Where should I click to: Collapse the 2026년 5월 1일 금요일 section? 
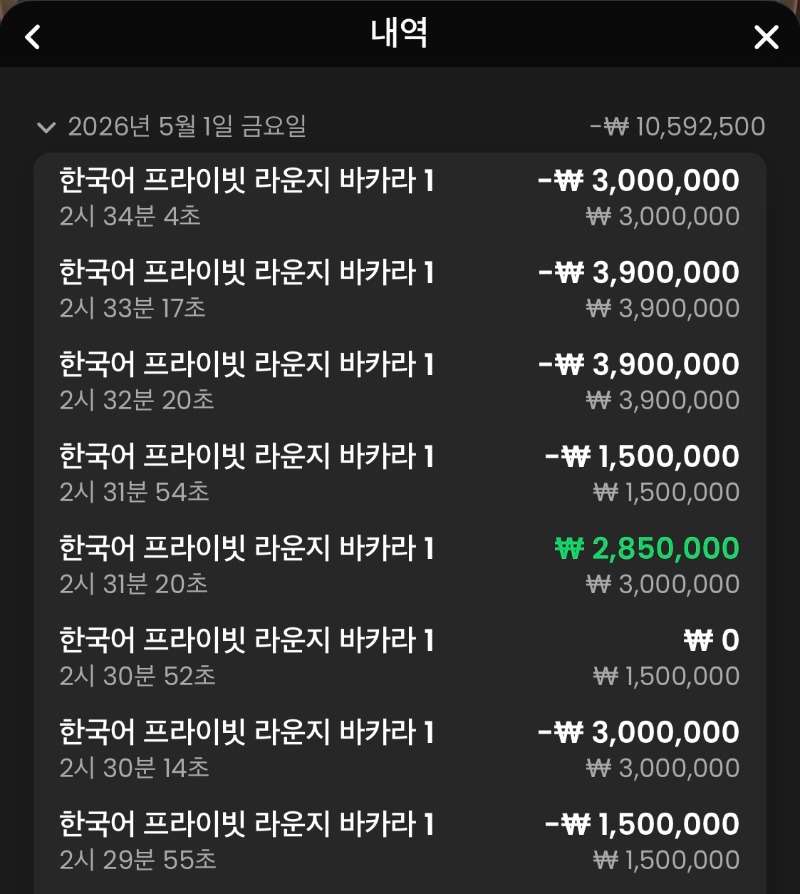coord(45,127)
